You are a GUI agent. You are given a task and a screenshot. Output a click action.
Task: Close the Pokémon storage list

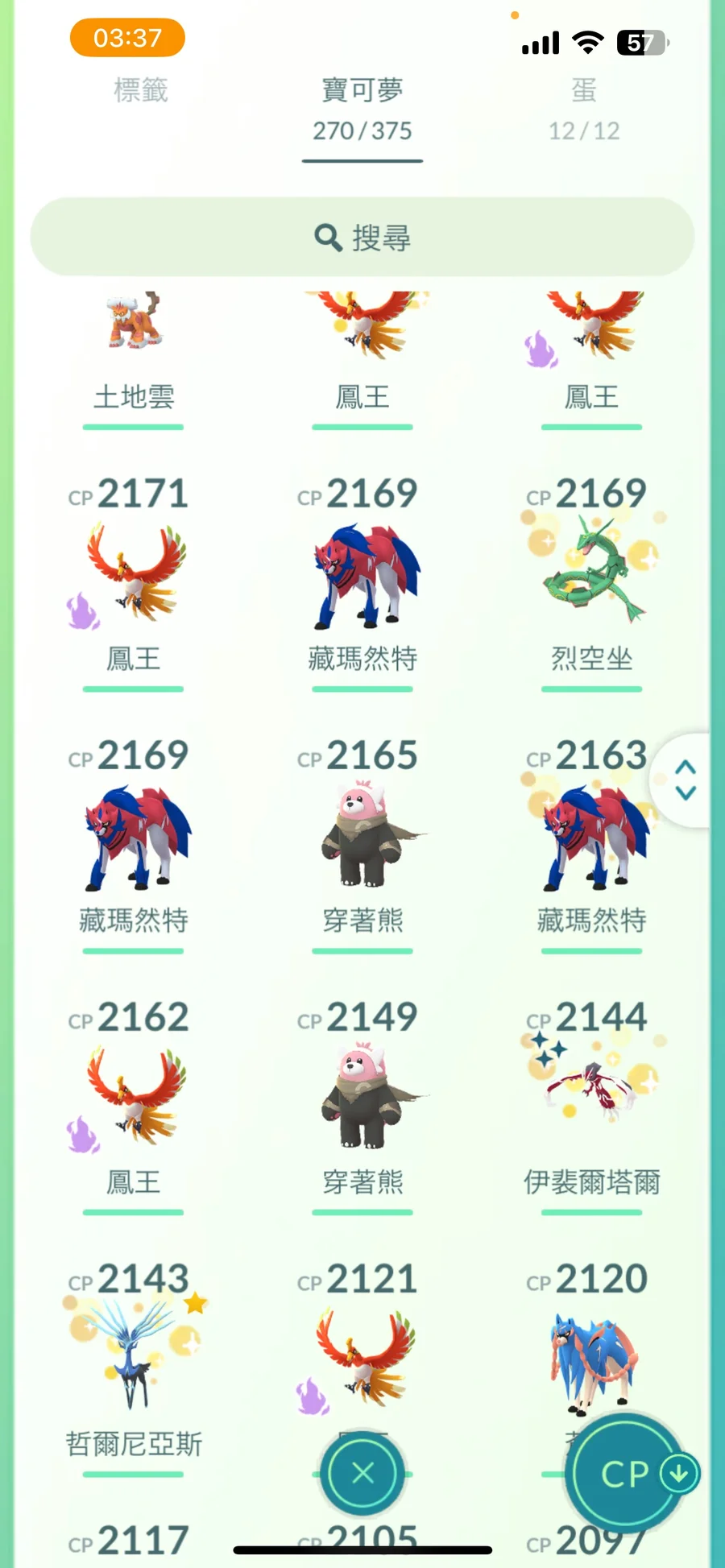click(x=362, y=1474)
